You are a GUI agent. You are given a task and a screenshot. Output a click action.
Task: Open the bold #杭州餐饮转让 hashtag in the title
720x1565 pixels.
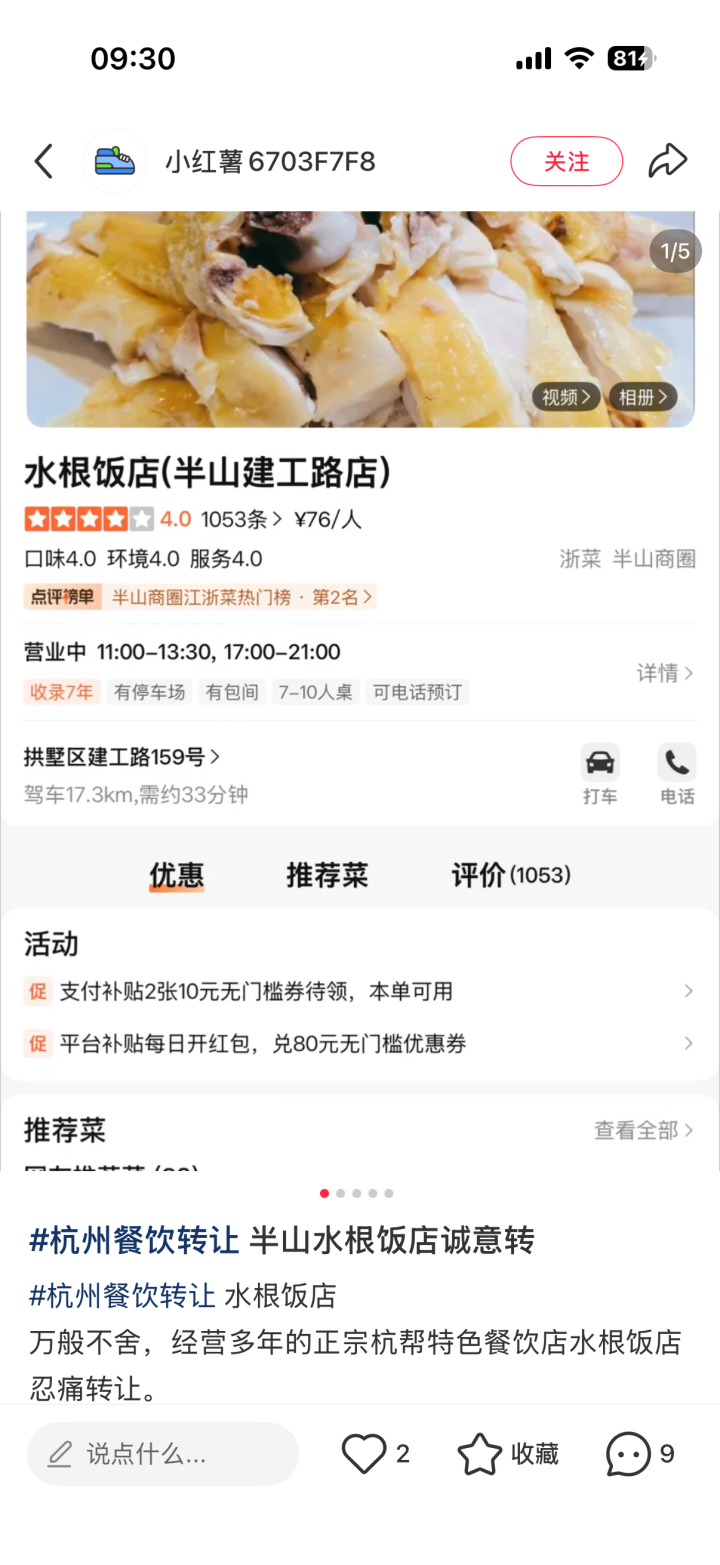[x=134, y=1240]
